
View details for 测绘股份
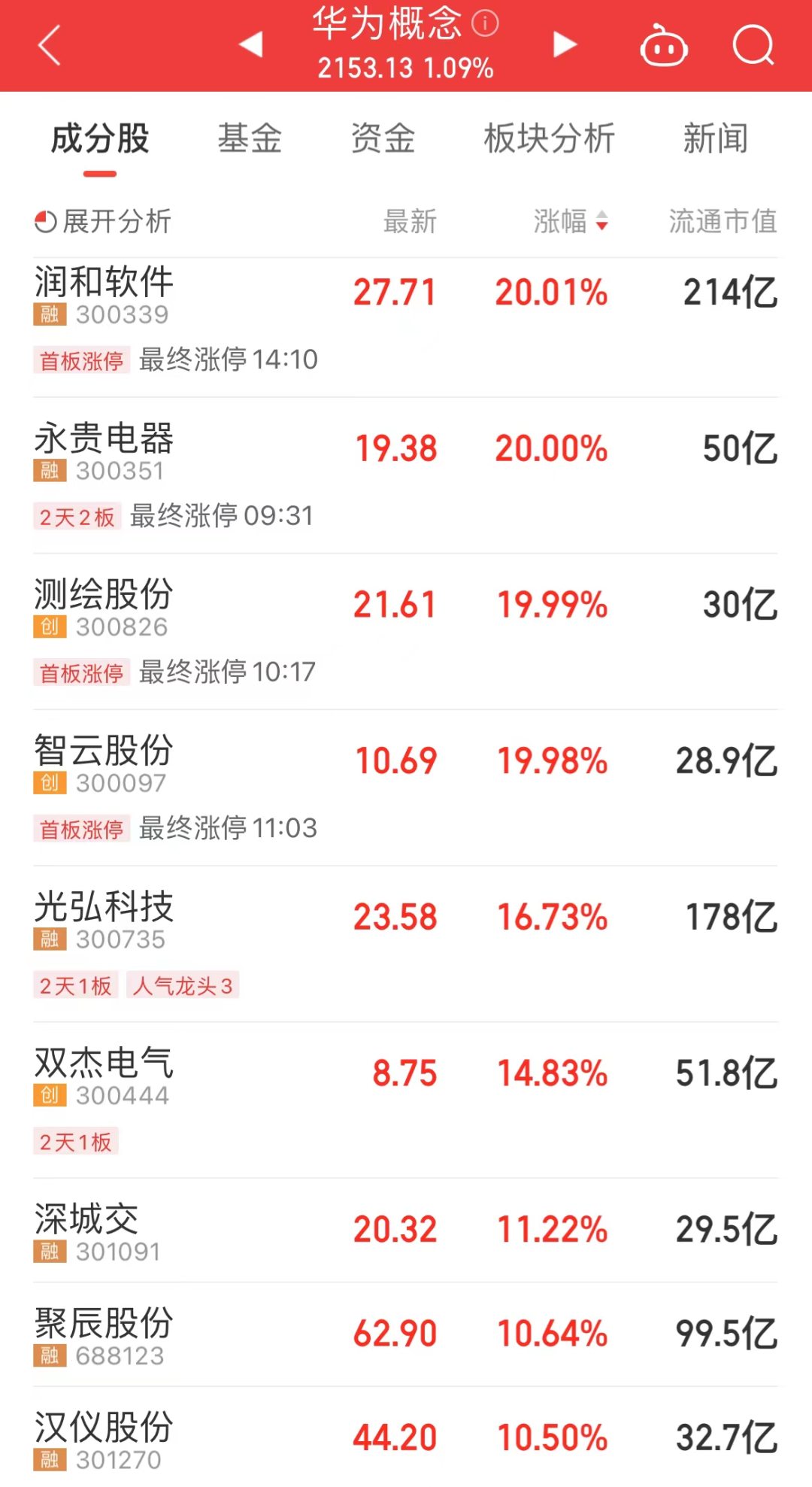coord(104,596)
